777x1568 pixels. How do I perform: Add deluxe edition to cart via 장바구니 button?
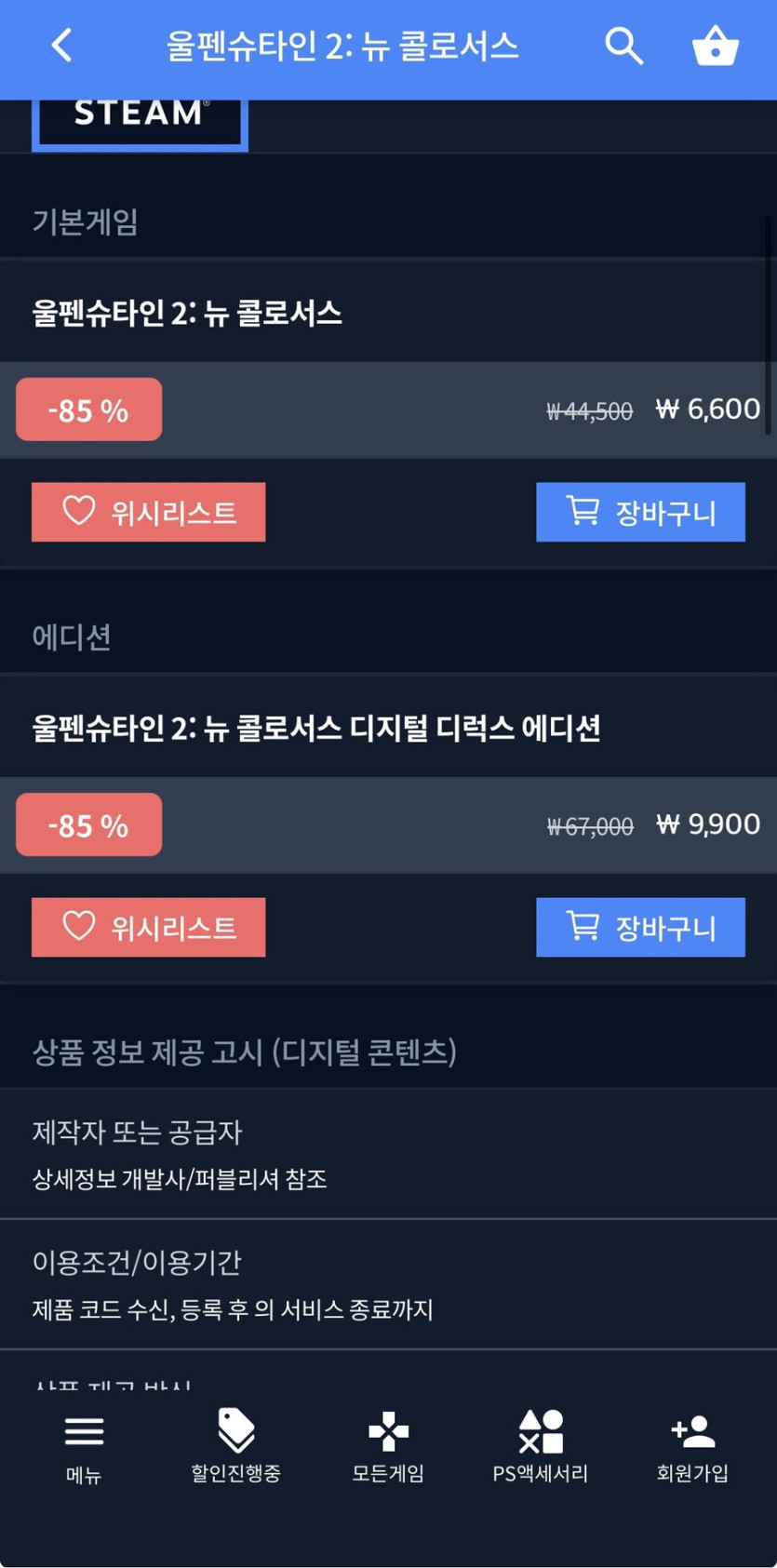tap(640, 927)
